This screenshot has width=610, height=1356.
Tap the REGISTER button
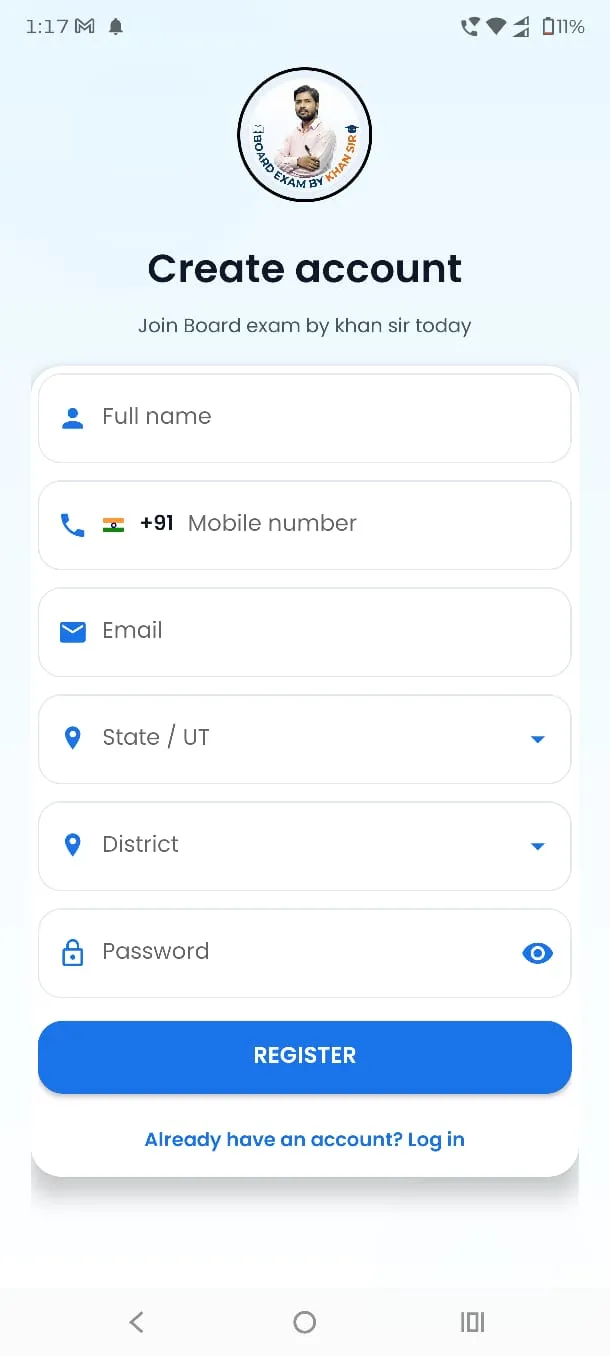click(x=304, y=1056)
